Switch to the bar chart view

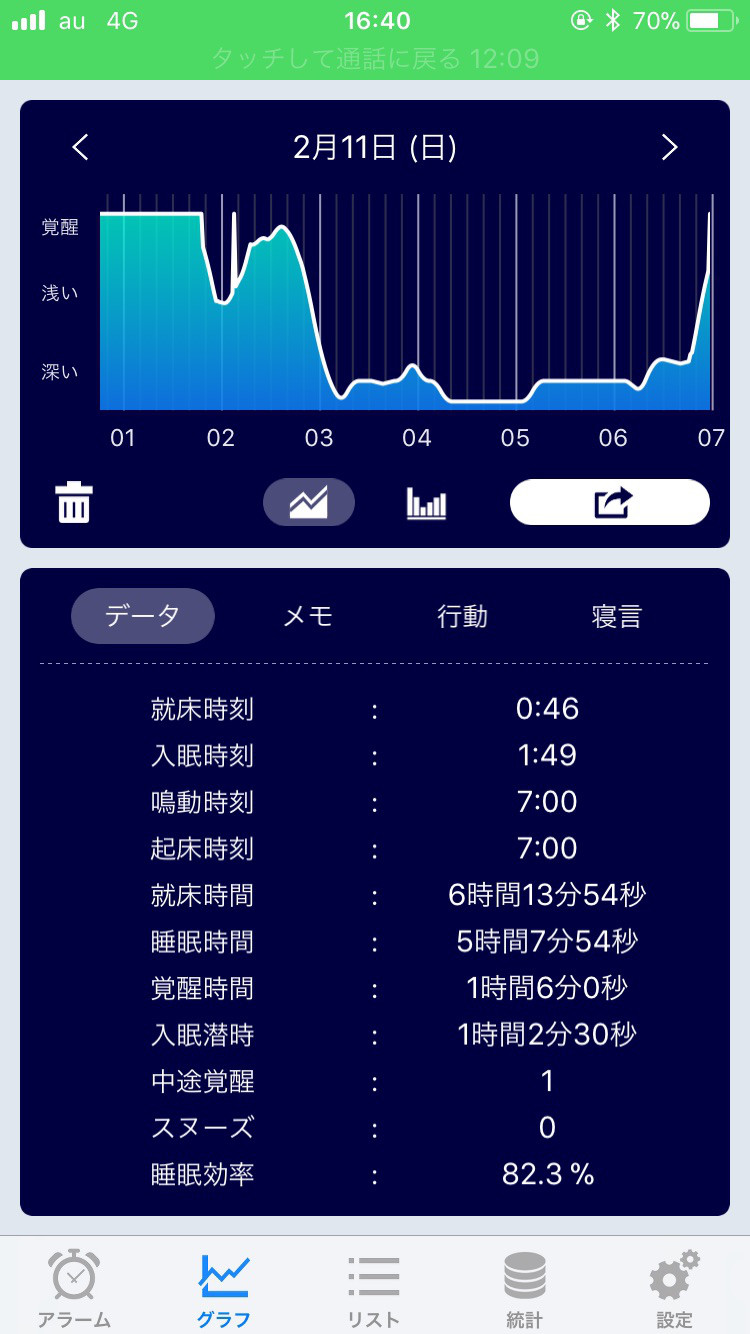pos(426,503)
